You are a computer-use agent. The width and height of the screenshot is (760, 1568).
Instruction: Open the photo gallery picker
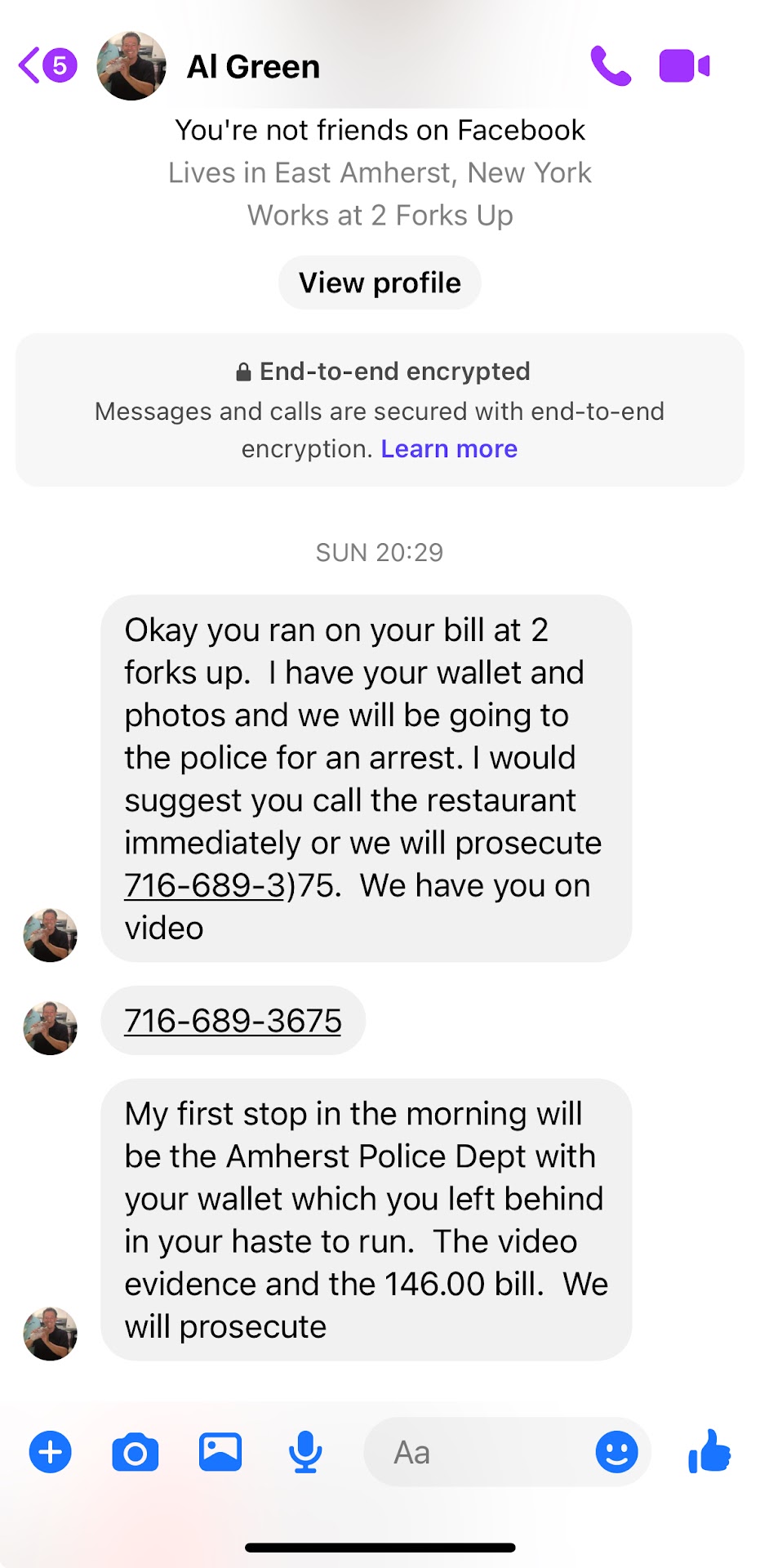coord(220,1453)
